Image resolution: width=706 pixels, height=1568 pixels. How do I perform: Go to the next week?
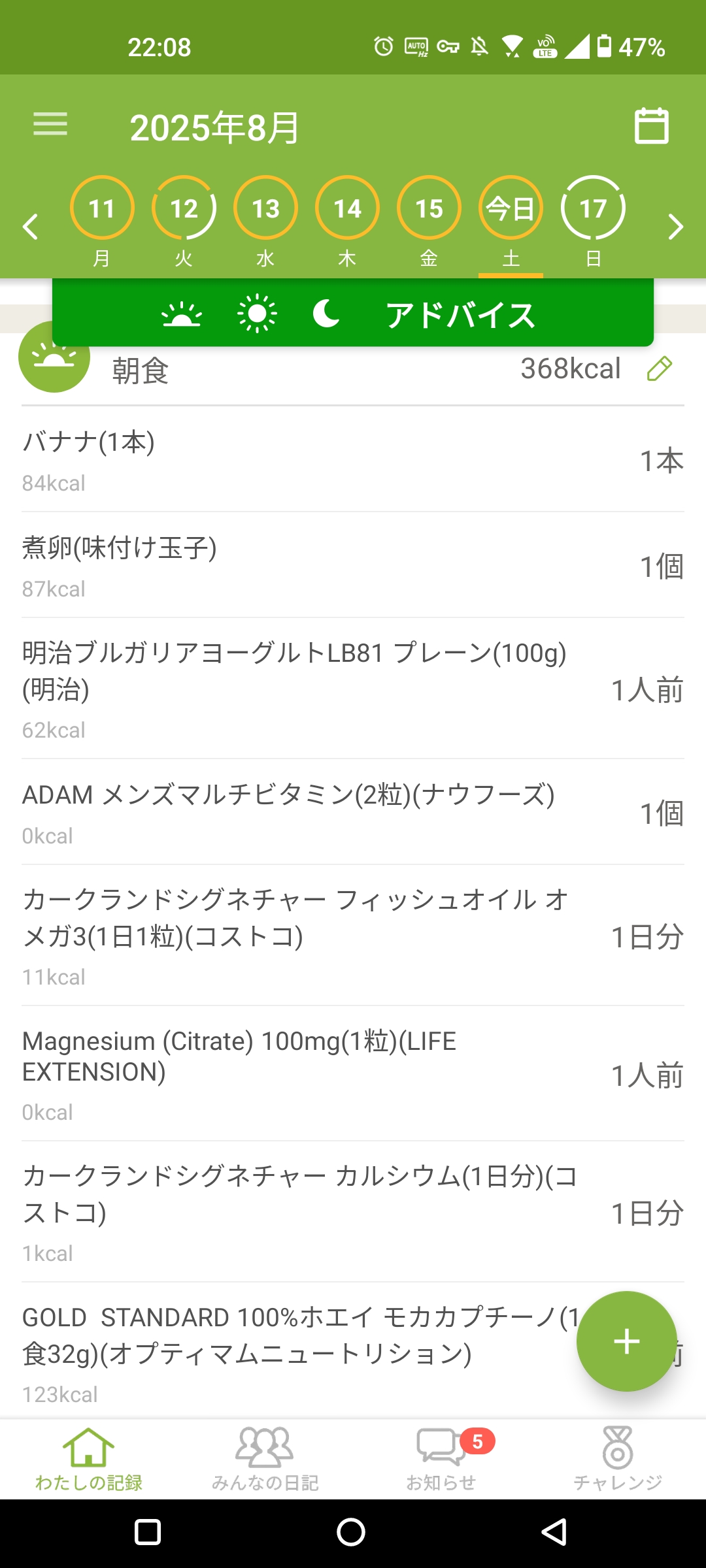tap(675, 227)
